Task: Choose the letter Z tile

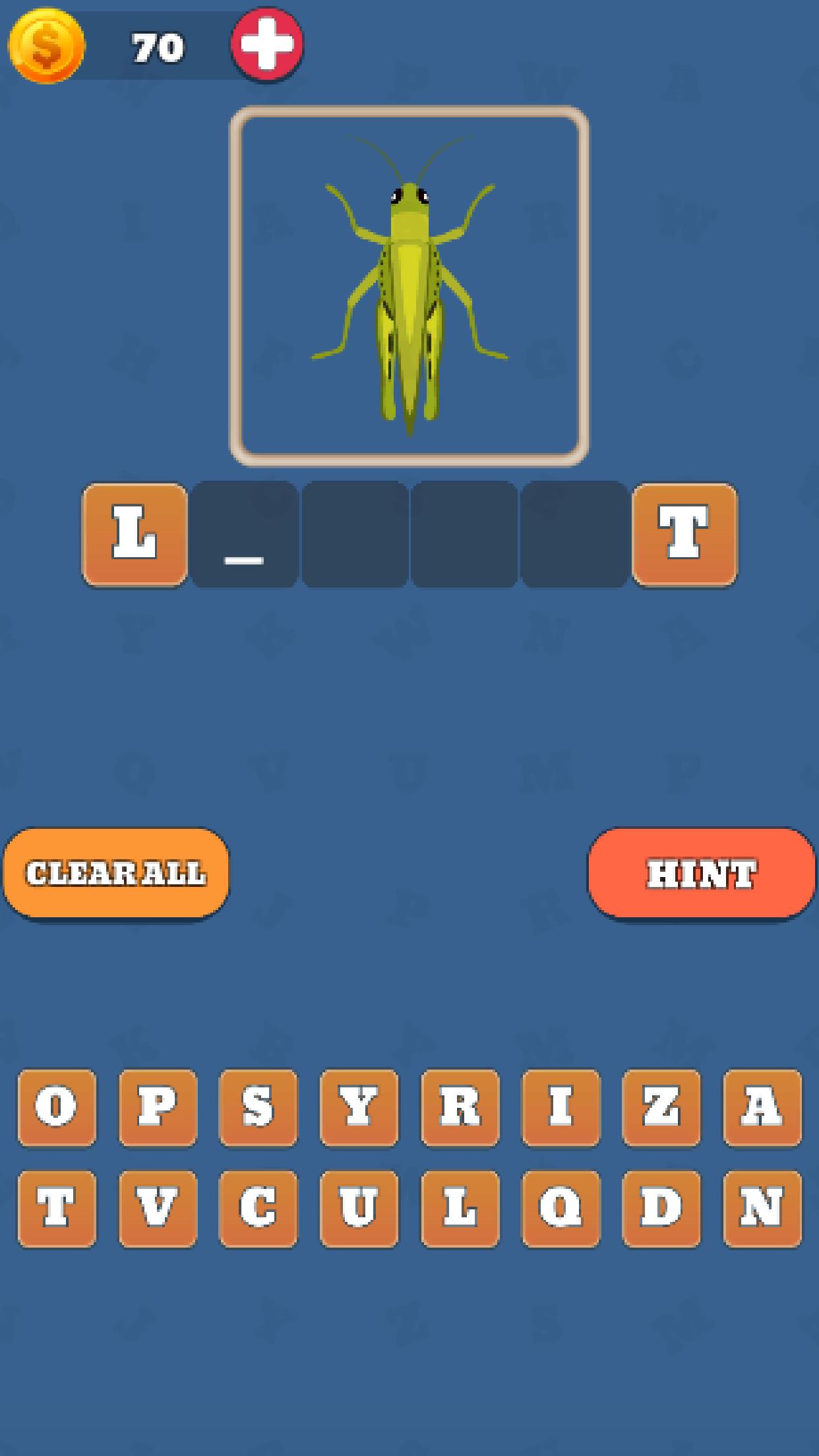Action: coord(661,1108)
